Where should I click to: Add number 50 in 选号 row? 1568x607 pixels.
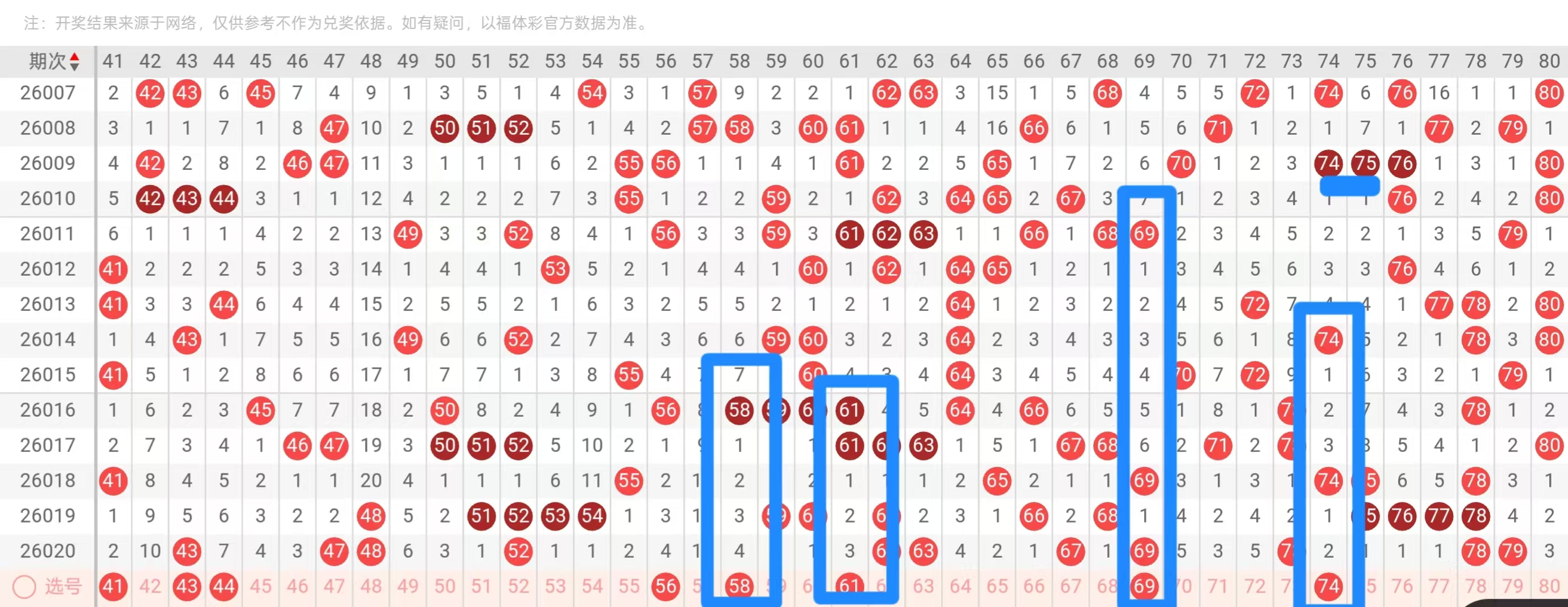click(445, 586)
